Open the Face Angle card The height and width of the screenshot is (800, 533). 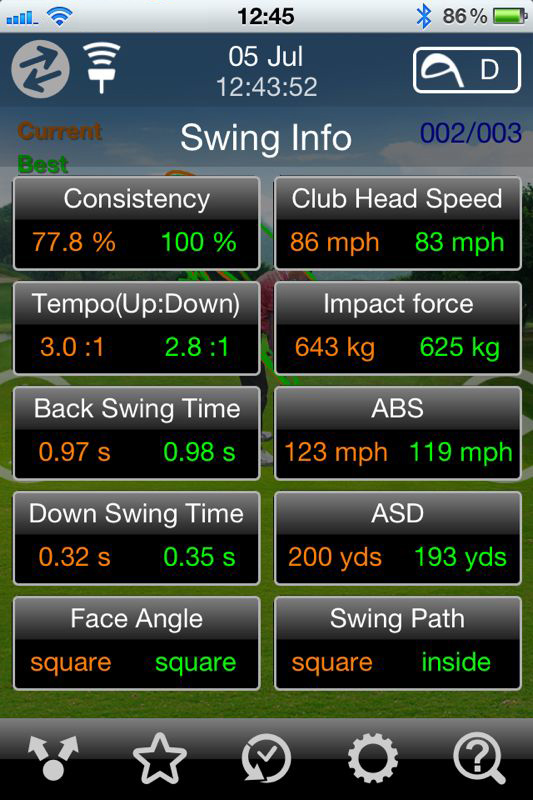(137, 643)
